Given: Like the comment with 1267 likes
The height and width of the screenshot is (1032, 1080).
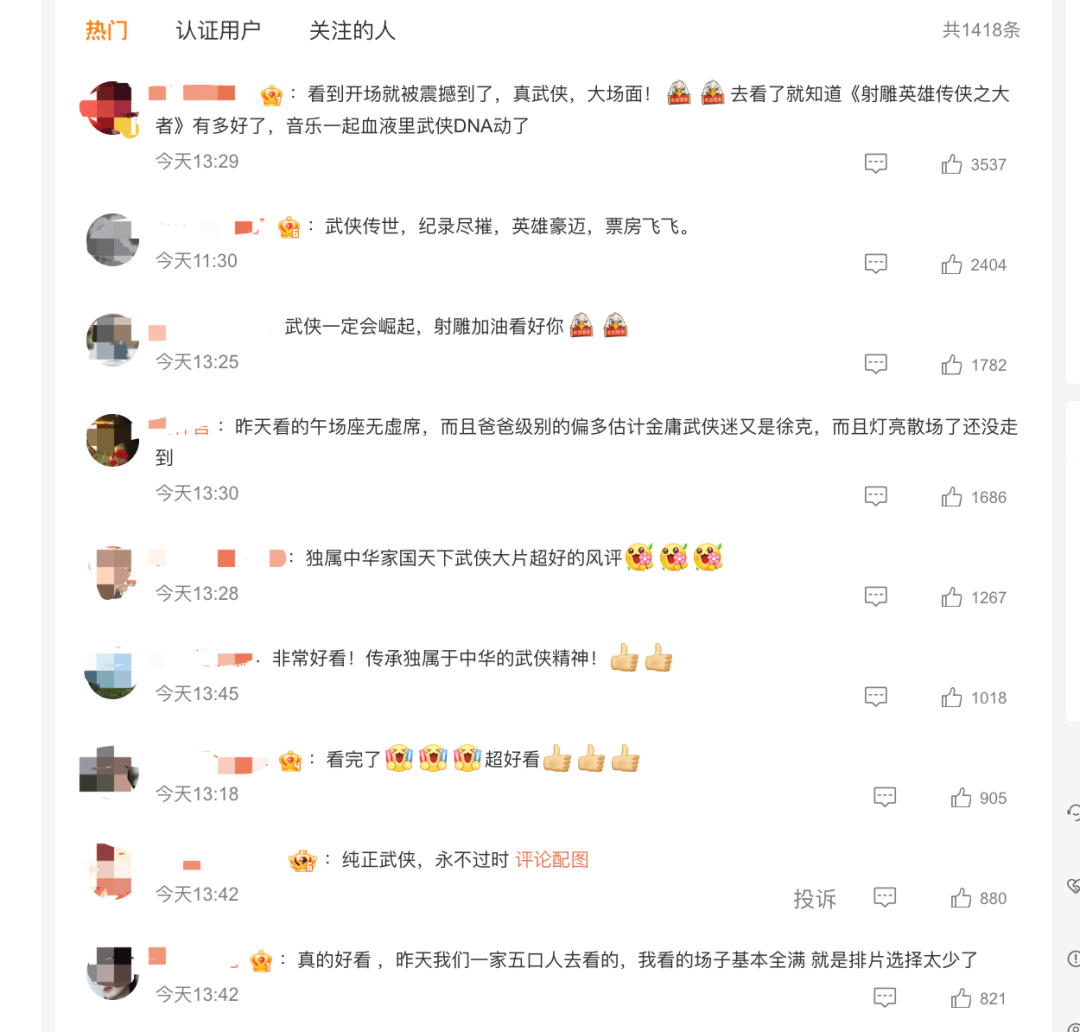Looking at the screenshot, I should (952, 598).
